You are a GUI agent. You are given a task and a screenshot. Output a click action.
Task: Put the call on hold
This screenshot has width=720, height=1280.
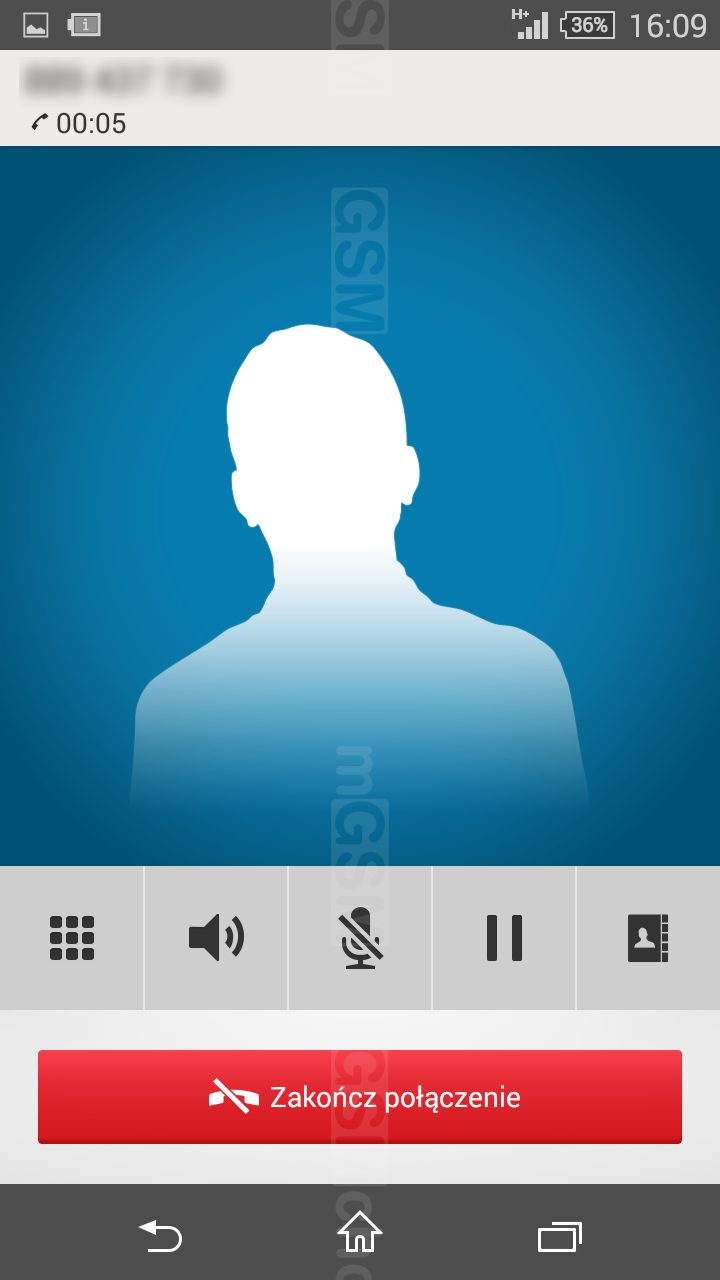(504, 938)
